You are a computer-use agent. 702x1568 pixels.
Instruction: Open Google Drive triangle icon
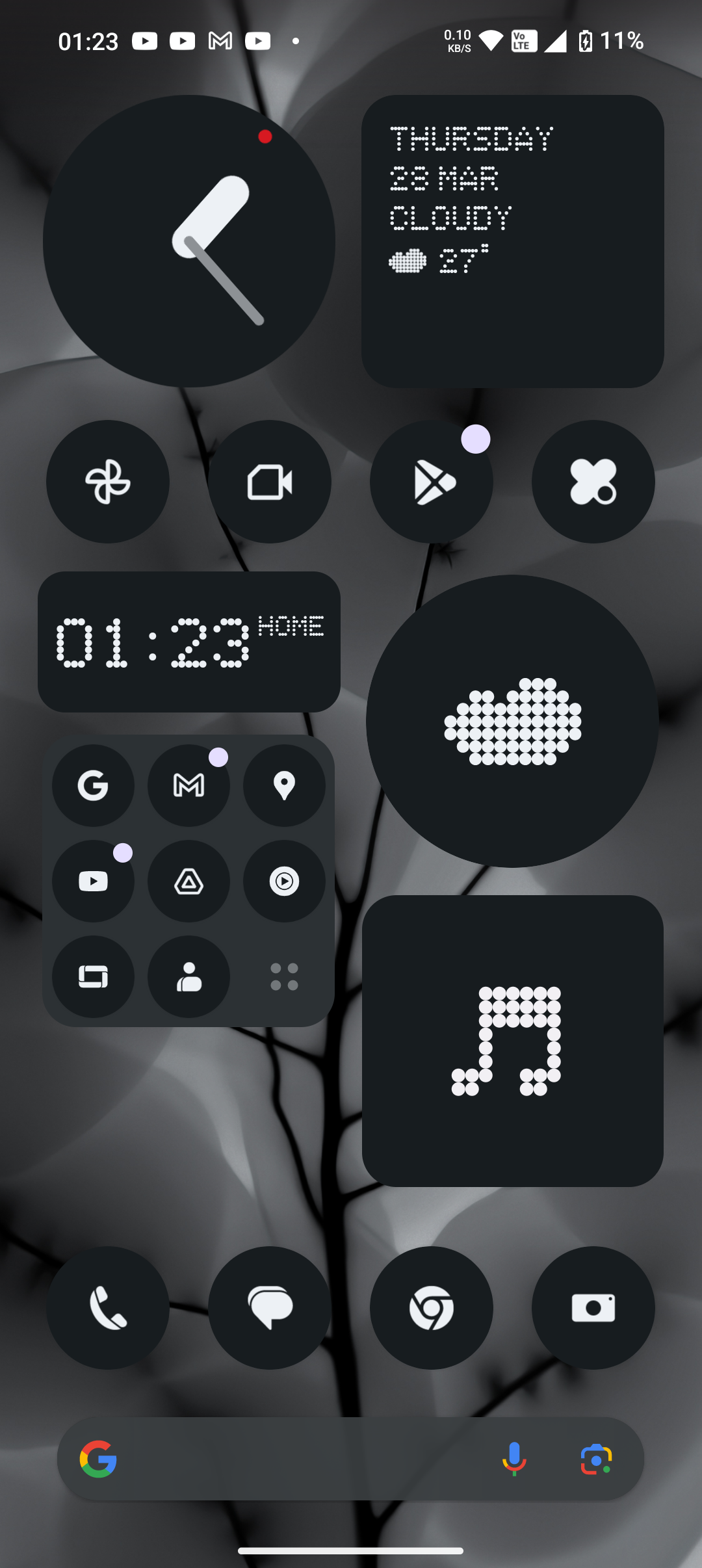188,881
